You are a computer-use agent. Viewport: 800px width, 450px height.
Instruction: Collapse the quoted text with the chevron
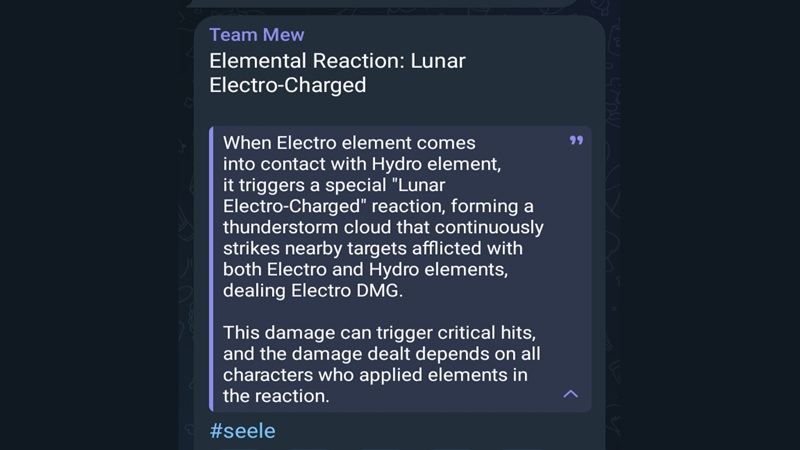coord(571,394)
